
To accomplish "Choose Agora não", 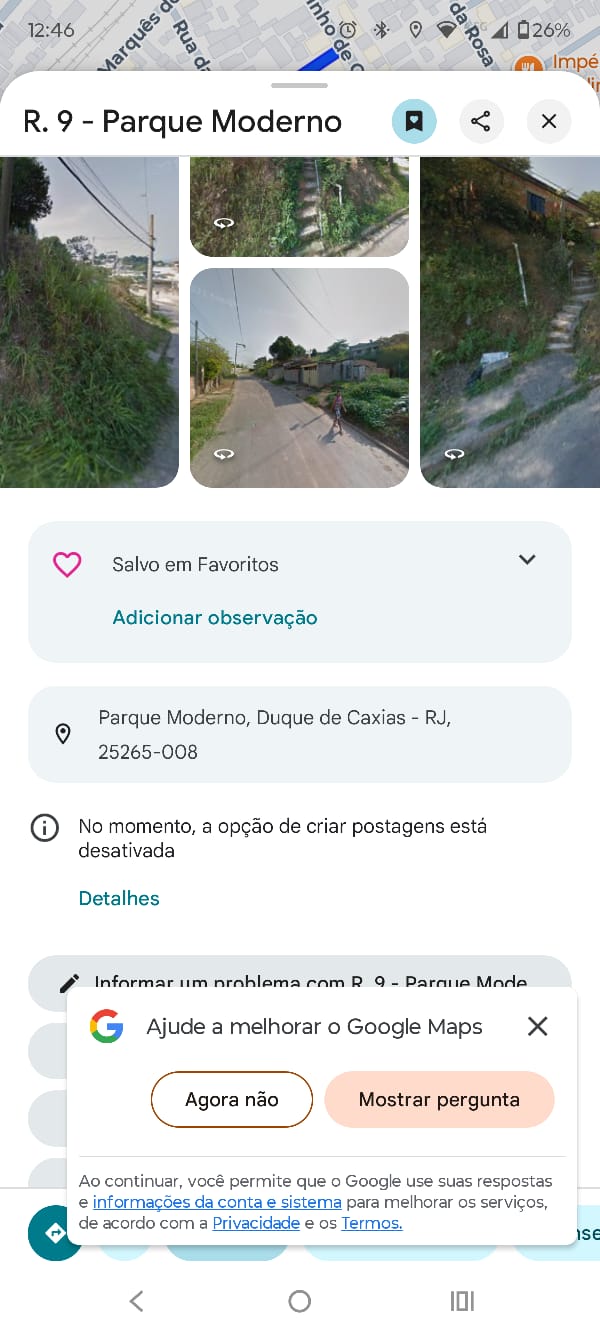I will click(232, 1100).
